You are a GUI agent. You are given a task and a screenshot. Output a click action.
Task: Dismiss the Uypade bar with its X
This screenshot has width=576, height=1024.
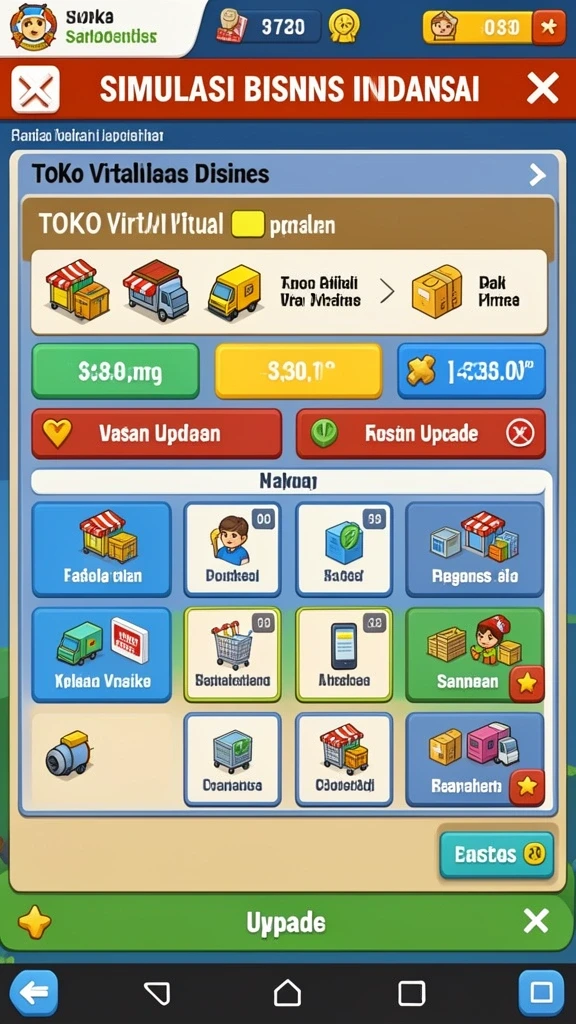pyautogui.click(x=536, y=921)
